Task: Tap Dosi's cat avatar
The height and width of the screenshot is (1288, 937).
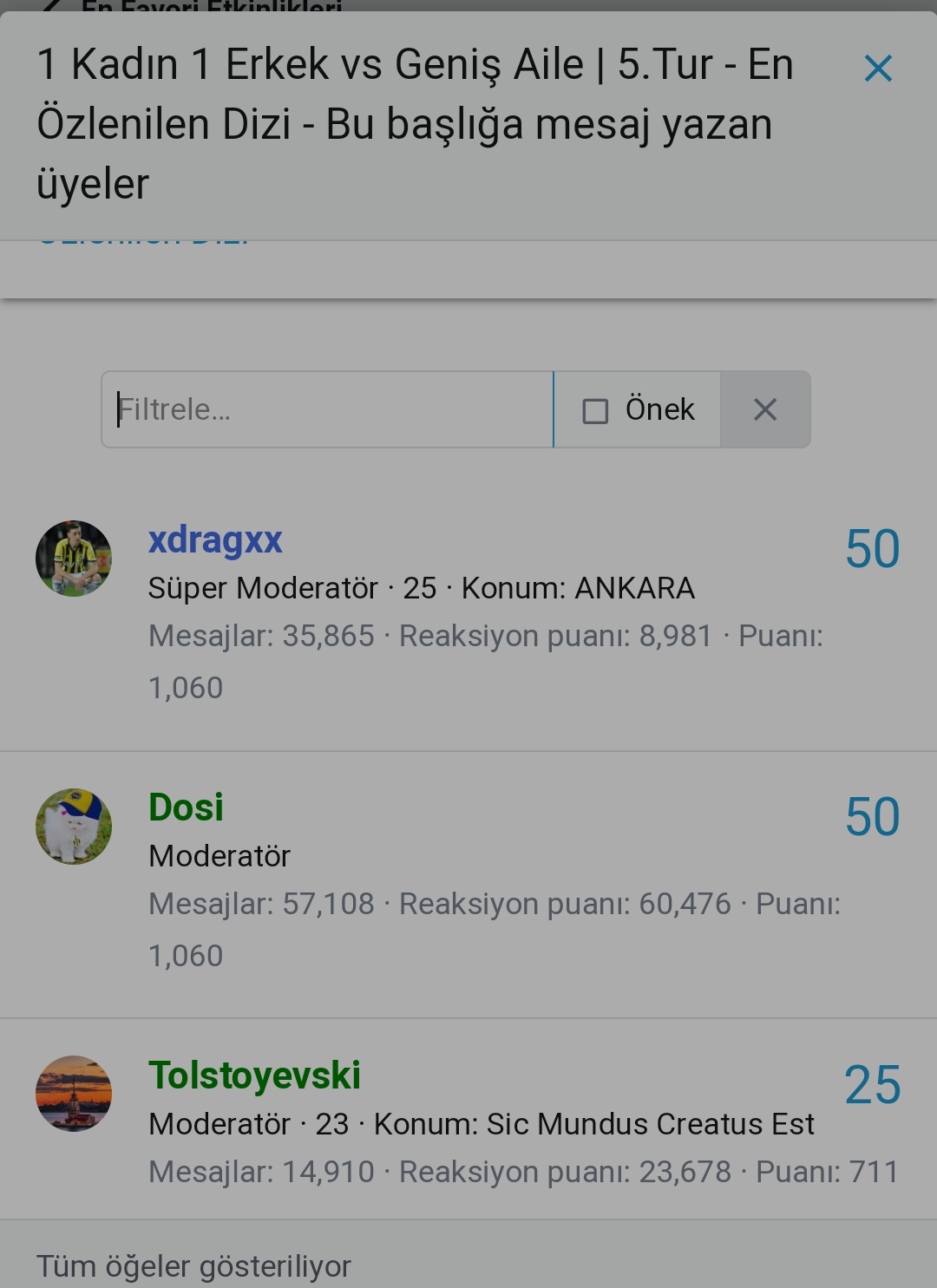Action: pyautogui.click(x=74, y=827)
